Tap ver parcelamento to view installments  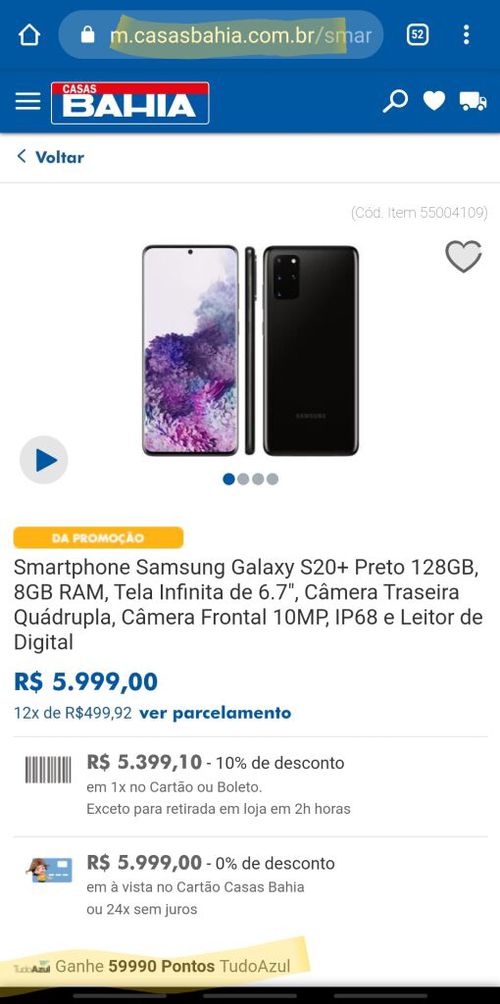point(215,713)
